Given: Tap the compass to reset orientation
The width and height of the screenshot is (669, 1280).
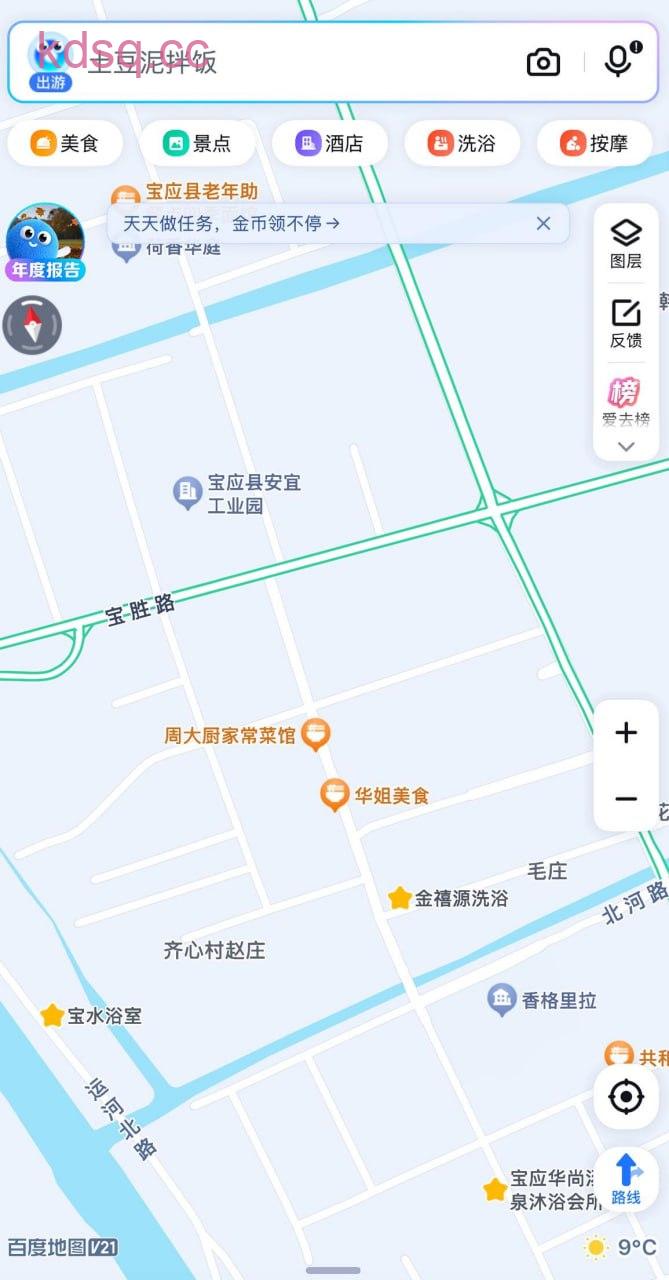Looking at the screenshot, I should [x=33, y=325].
